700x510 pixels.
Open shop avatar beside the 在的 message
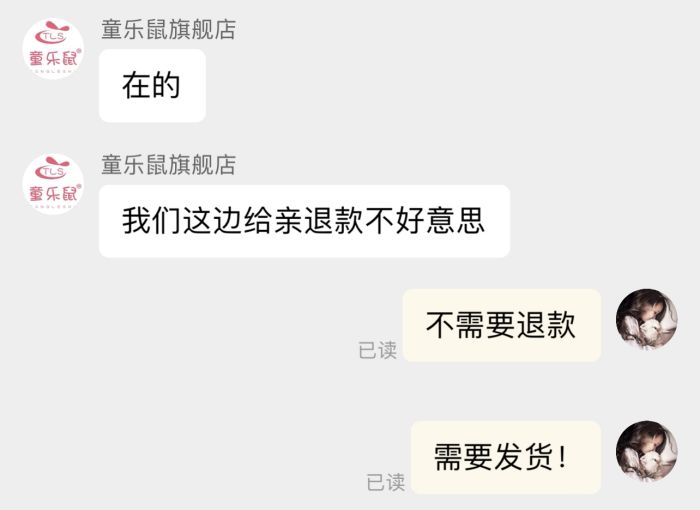(53, 49)
